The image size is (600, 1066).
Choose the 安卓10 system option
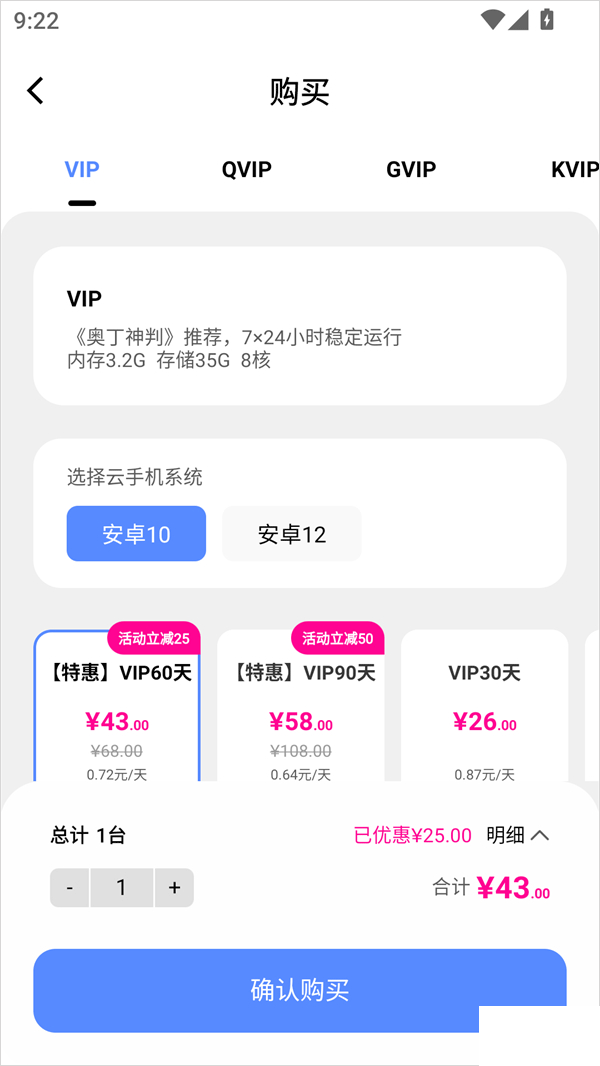click(136, 534)
